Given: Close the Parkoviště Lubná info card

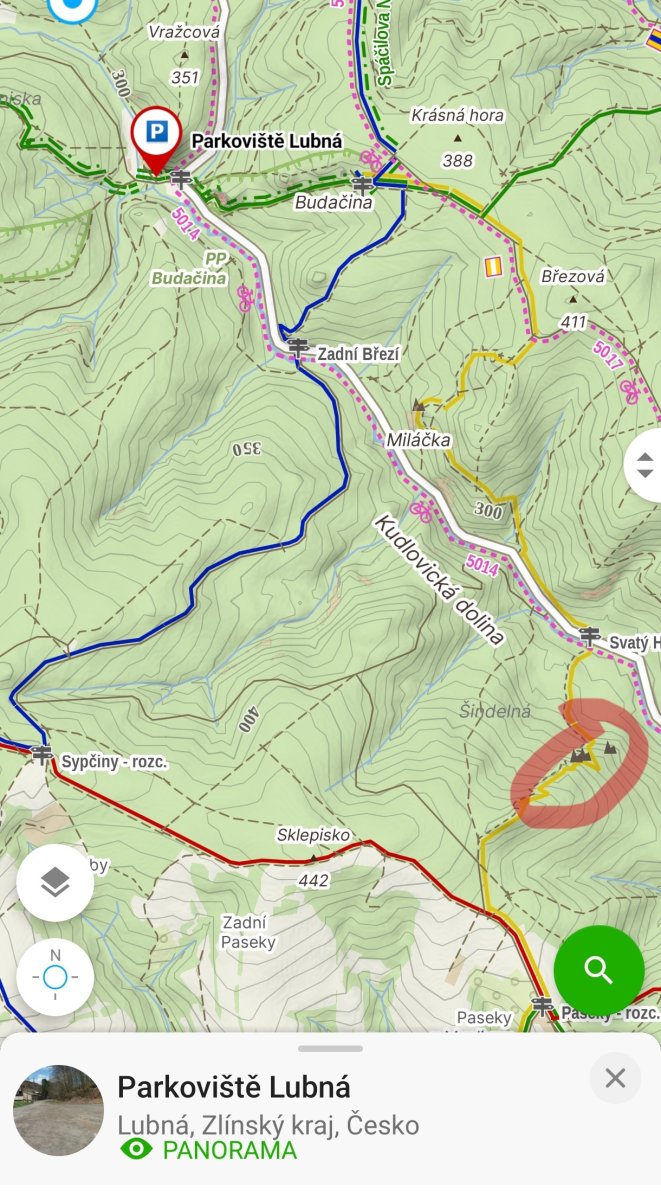Looking at the screenshot, I should [614, 1078].
